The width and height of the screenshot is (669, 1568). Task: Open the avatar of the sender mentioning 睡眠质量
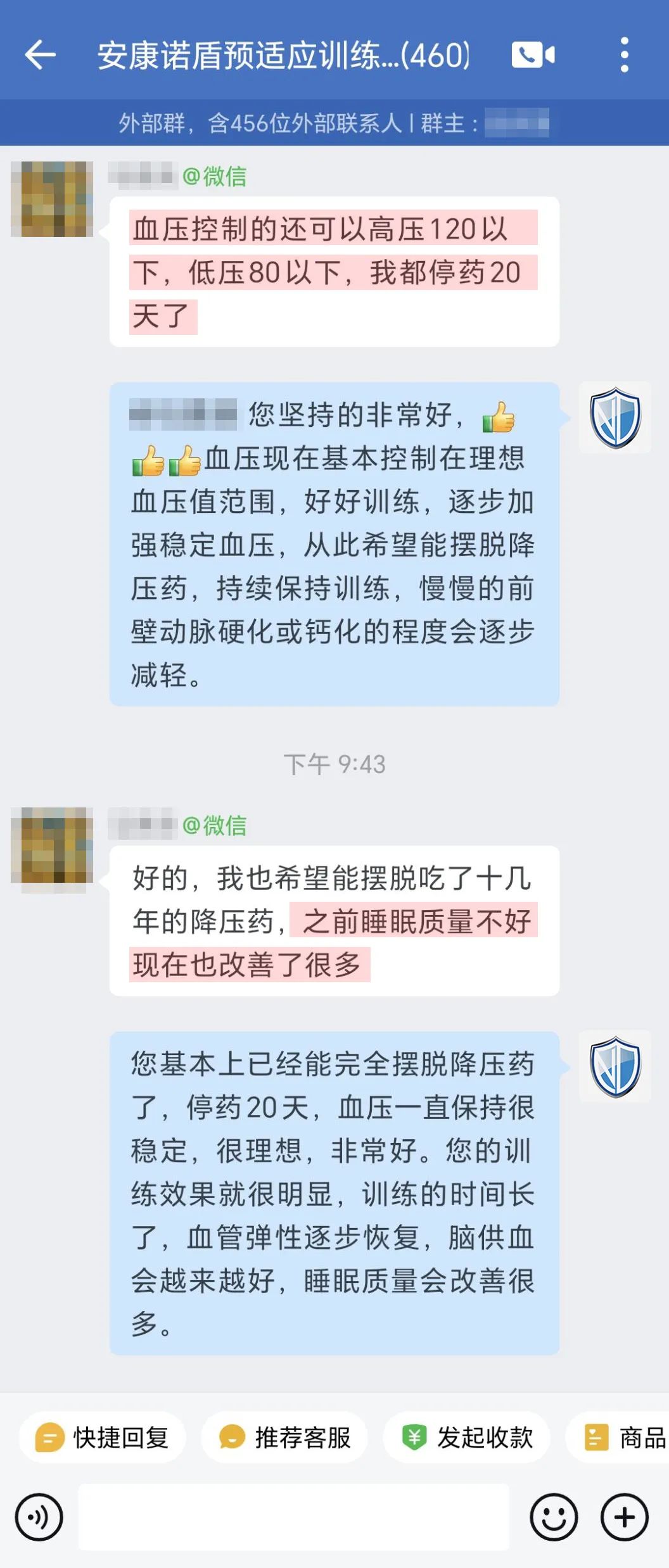52,845
